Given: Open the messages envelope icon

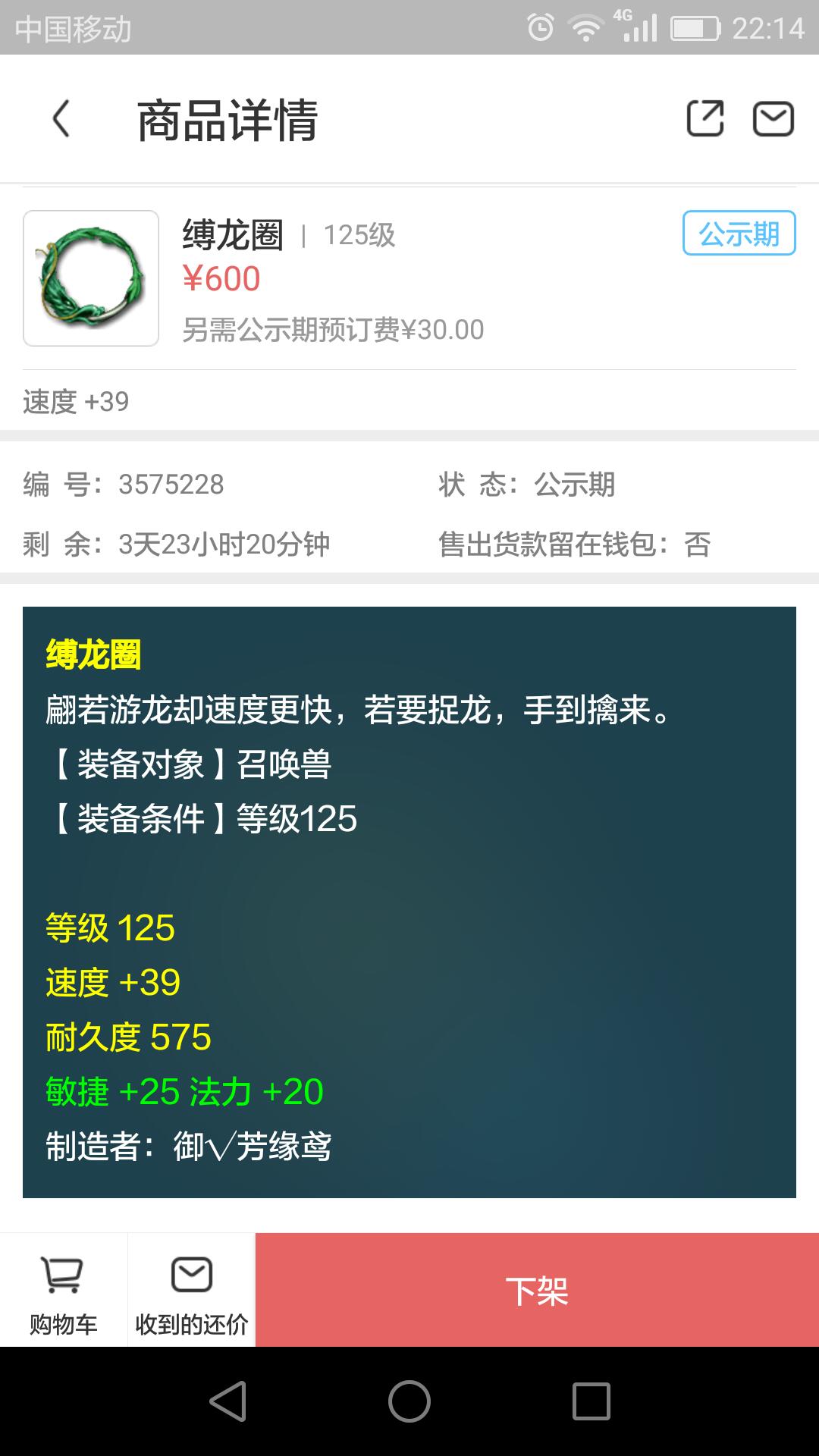Looking at the screenshot, I should click(773, 119).
